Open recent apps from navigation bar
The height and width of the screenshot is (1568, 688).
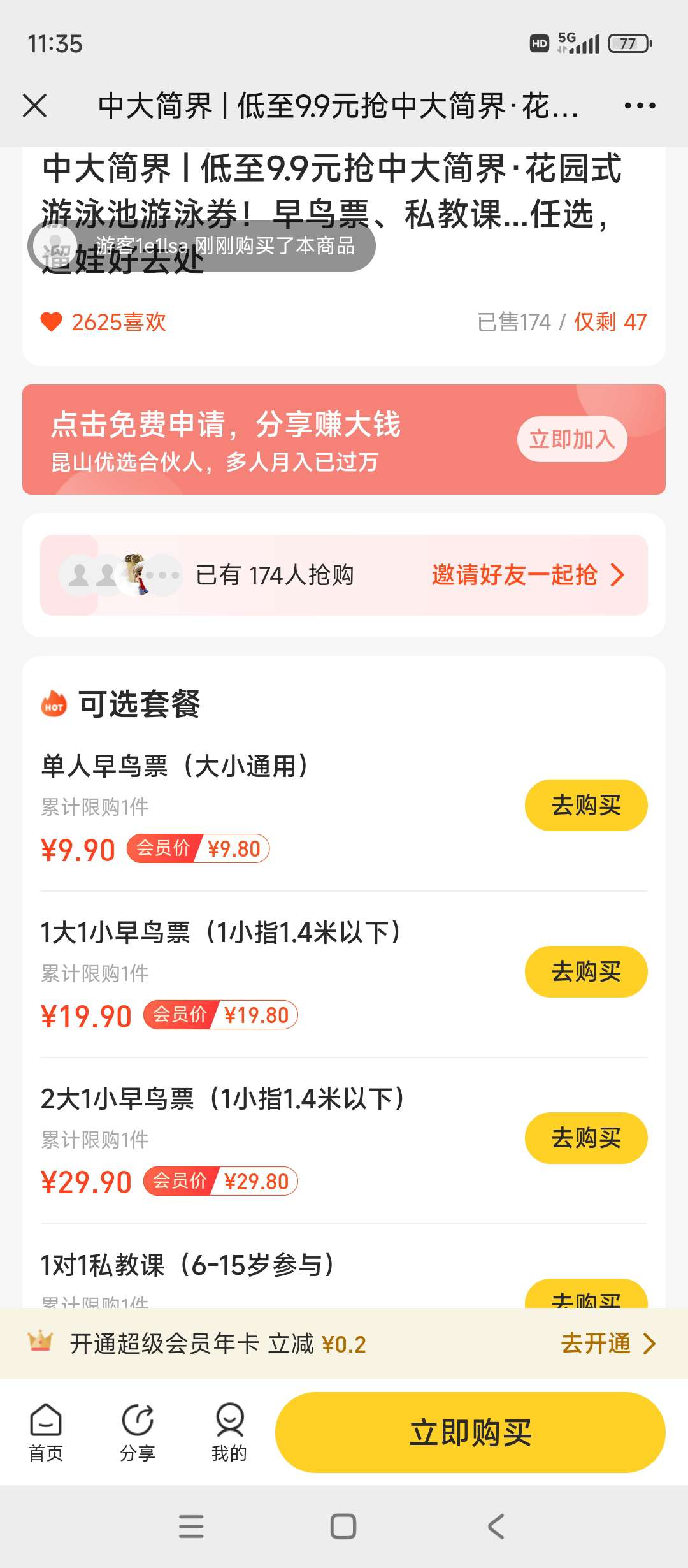(191, 1527)
